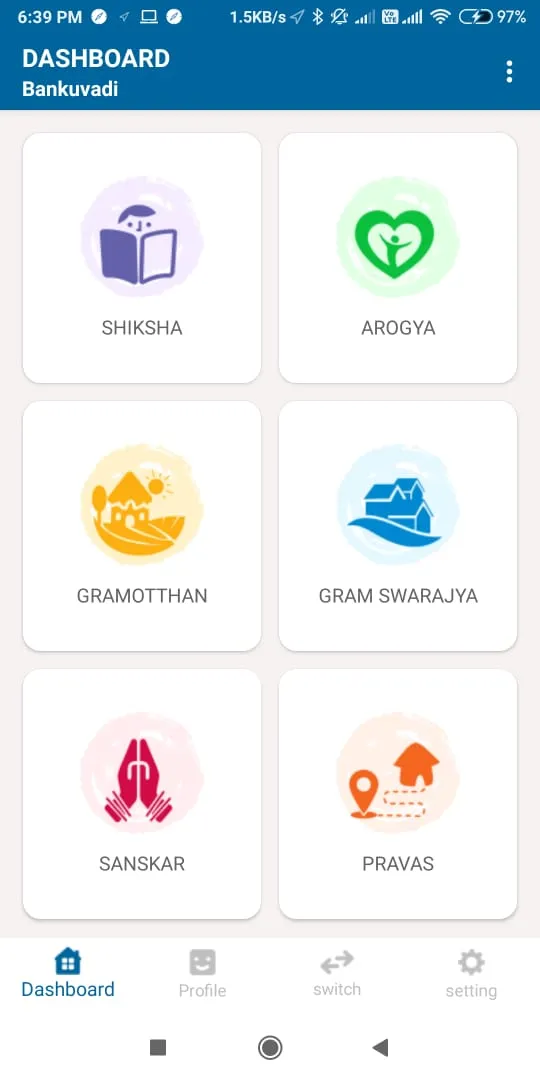Open the SHIKSHA card
Image resolution: width=540 pixels, height=1080 pixels.
(142, 258)
